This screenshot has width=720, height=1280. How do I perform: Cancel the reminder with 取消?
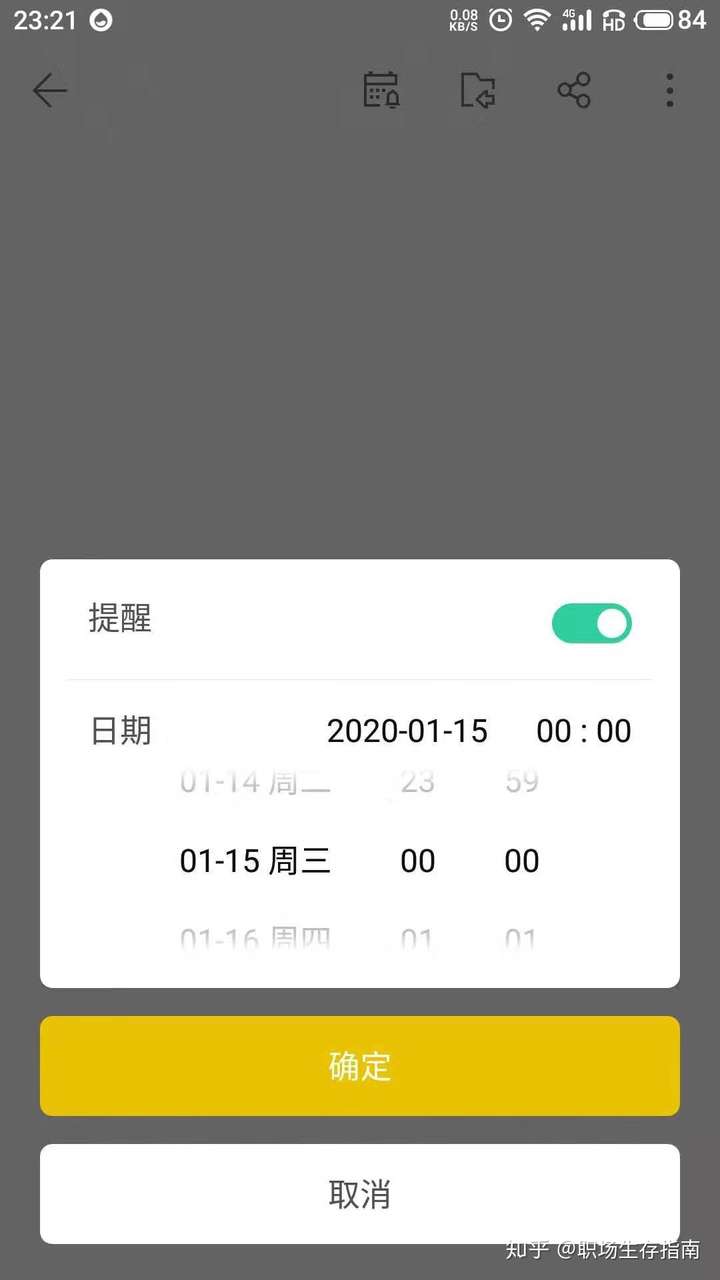point(360,1194)
